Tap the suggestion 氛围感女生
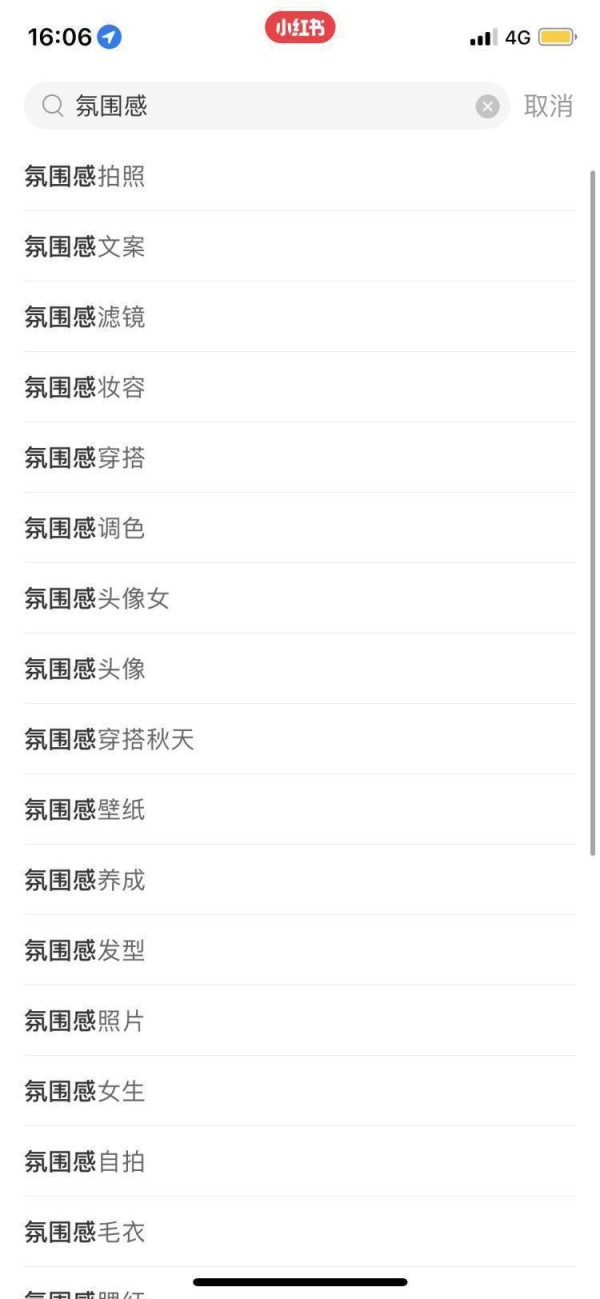 coord(300,1092)
